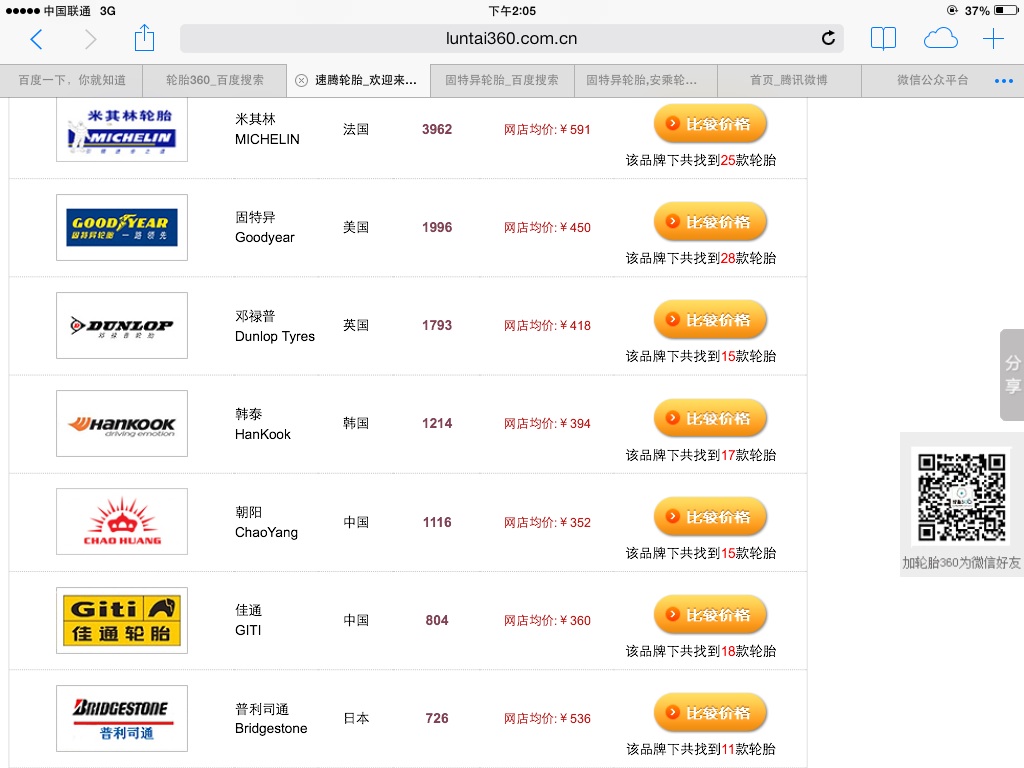The image size is (1024, 768).
Task: Switch to the 百度一下，你就知道 tab
Action: 72,80
